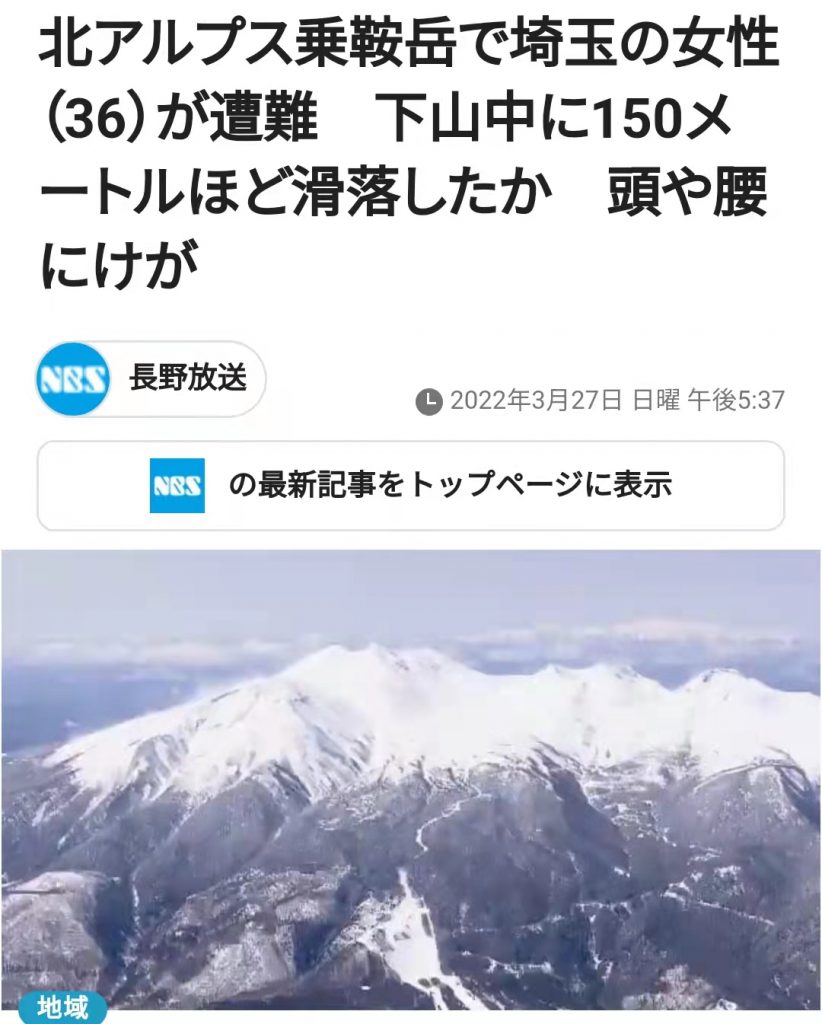Open the 長野放送 publisher chip
822x1024 pixels.
point(150,379)
